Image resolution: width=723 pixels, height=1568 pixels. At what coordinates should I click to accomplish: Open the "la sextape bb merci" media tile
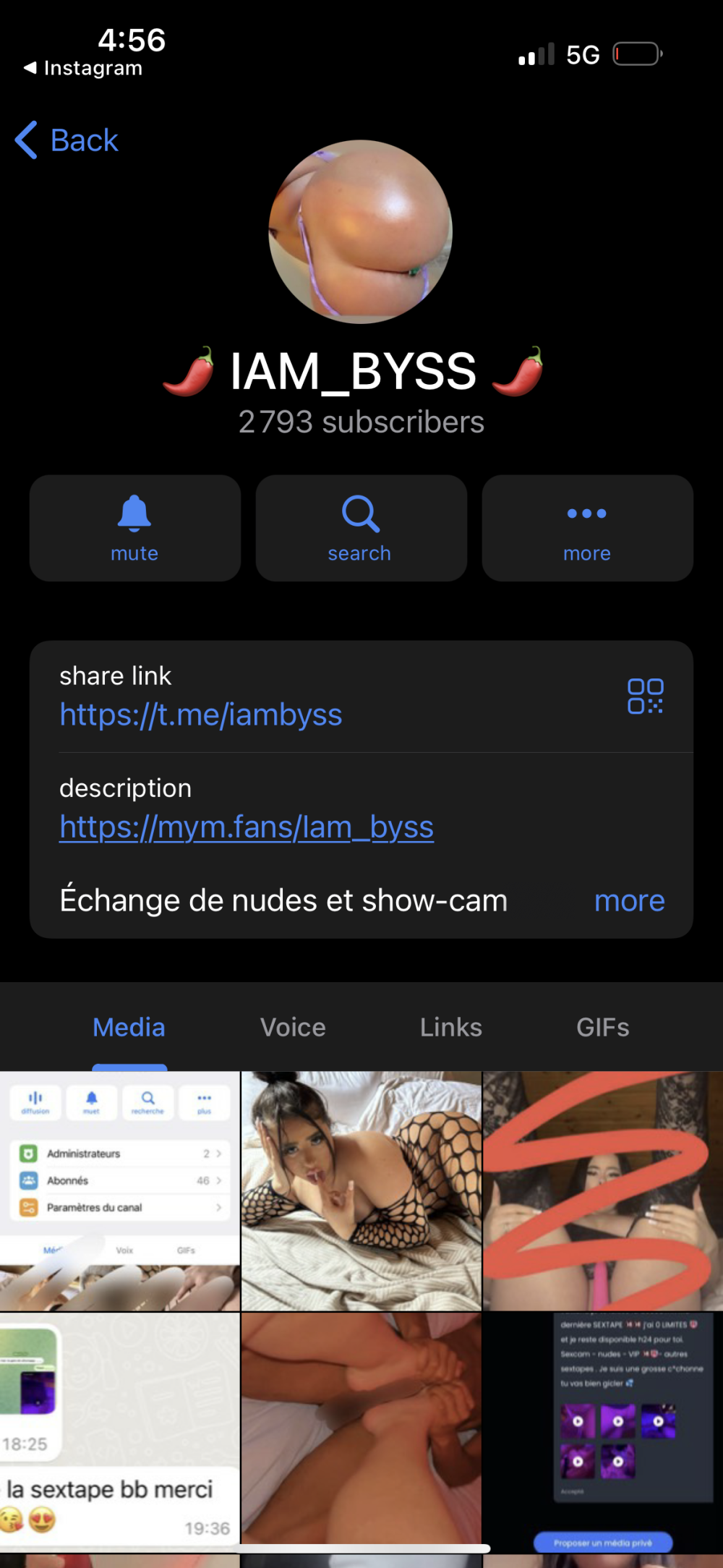point(119,1432)
